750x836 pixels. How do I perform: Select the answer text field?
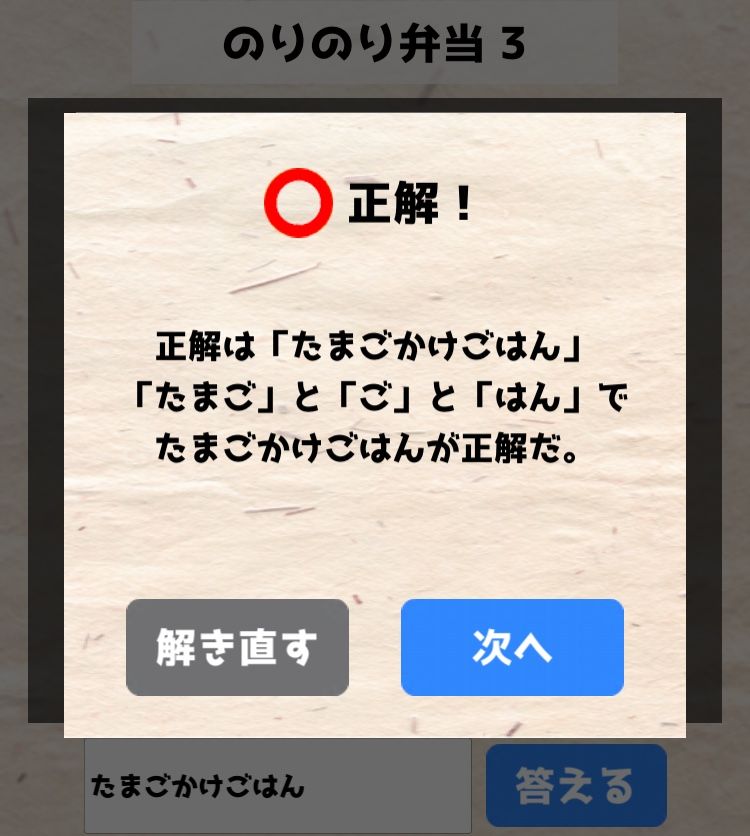277,786
